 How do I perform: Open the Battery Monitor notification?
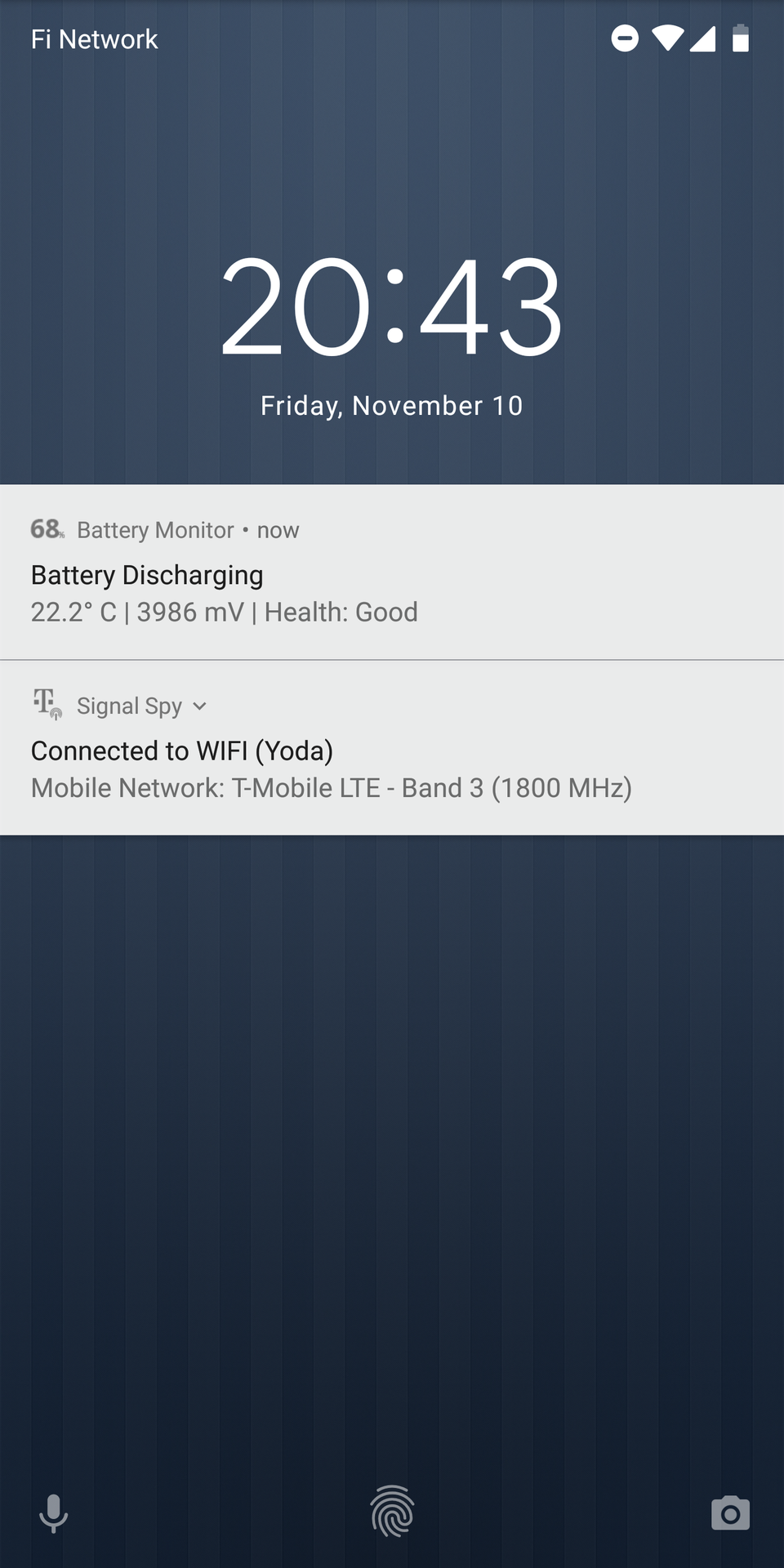point(392,572)
